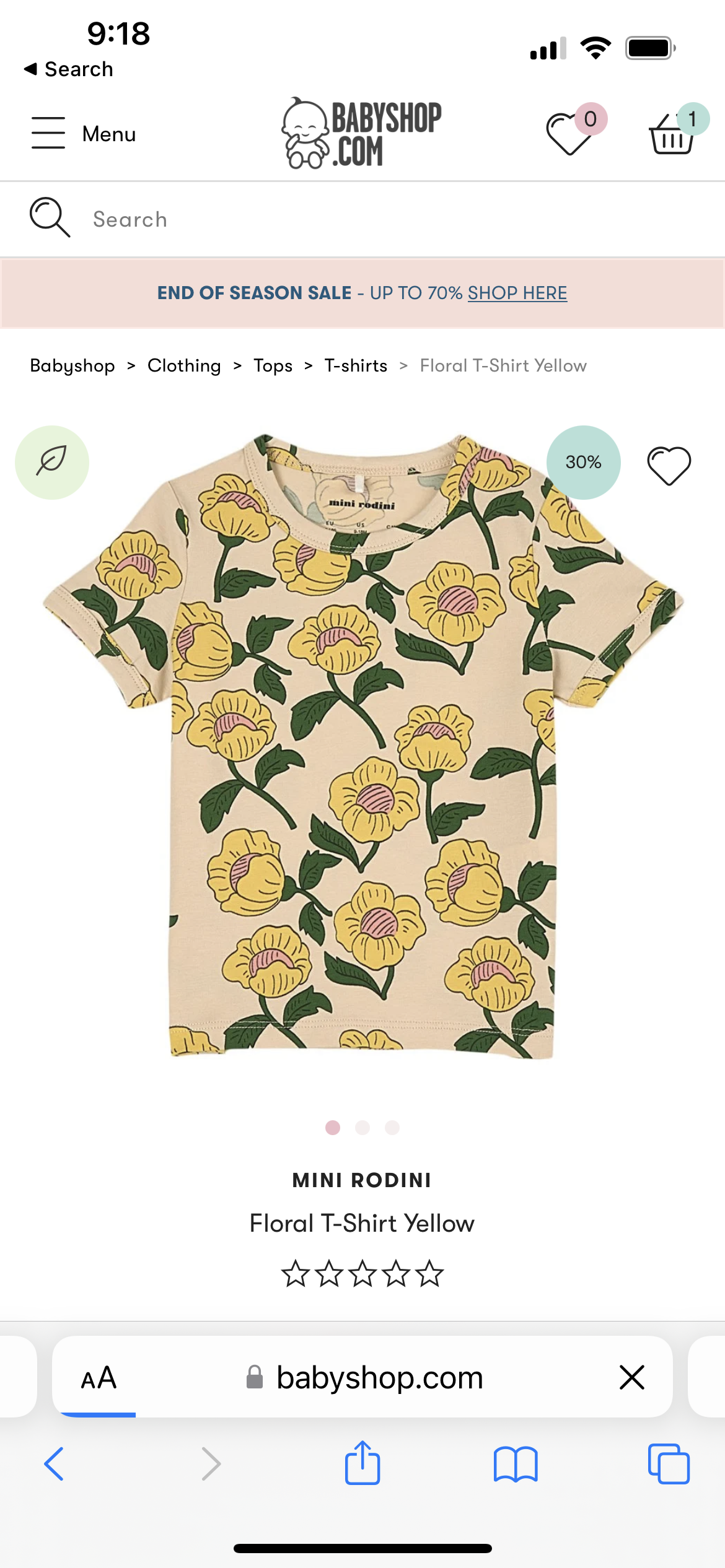Open Safari AA reader options
This screenshot has height=1568, width=725.
99,1378
